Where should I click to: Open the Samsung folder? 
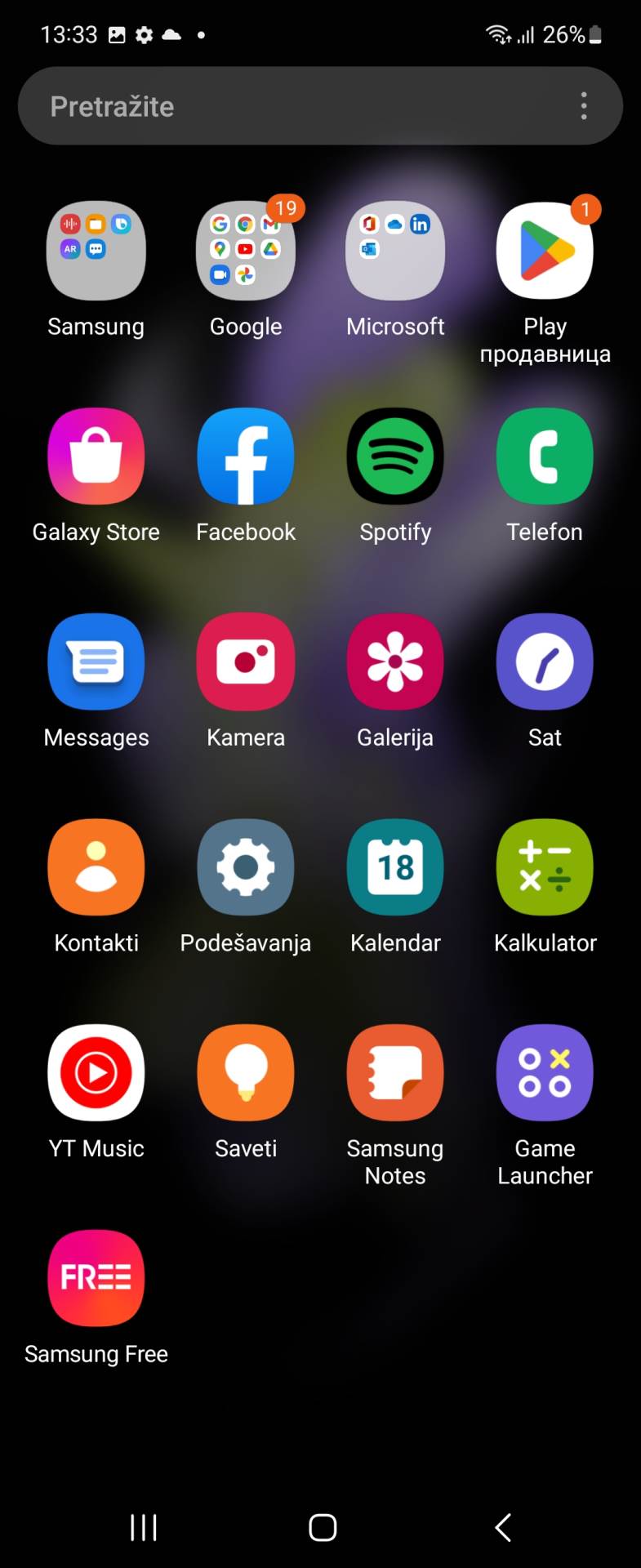pos(96,251)
